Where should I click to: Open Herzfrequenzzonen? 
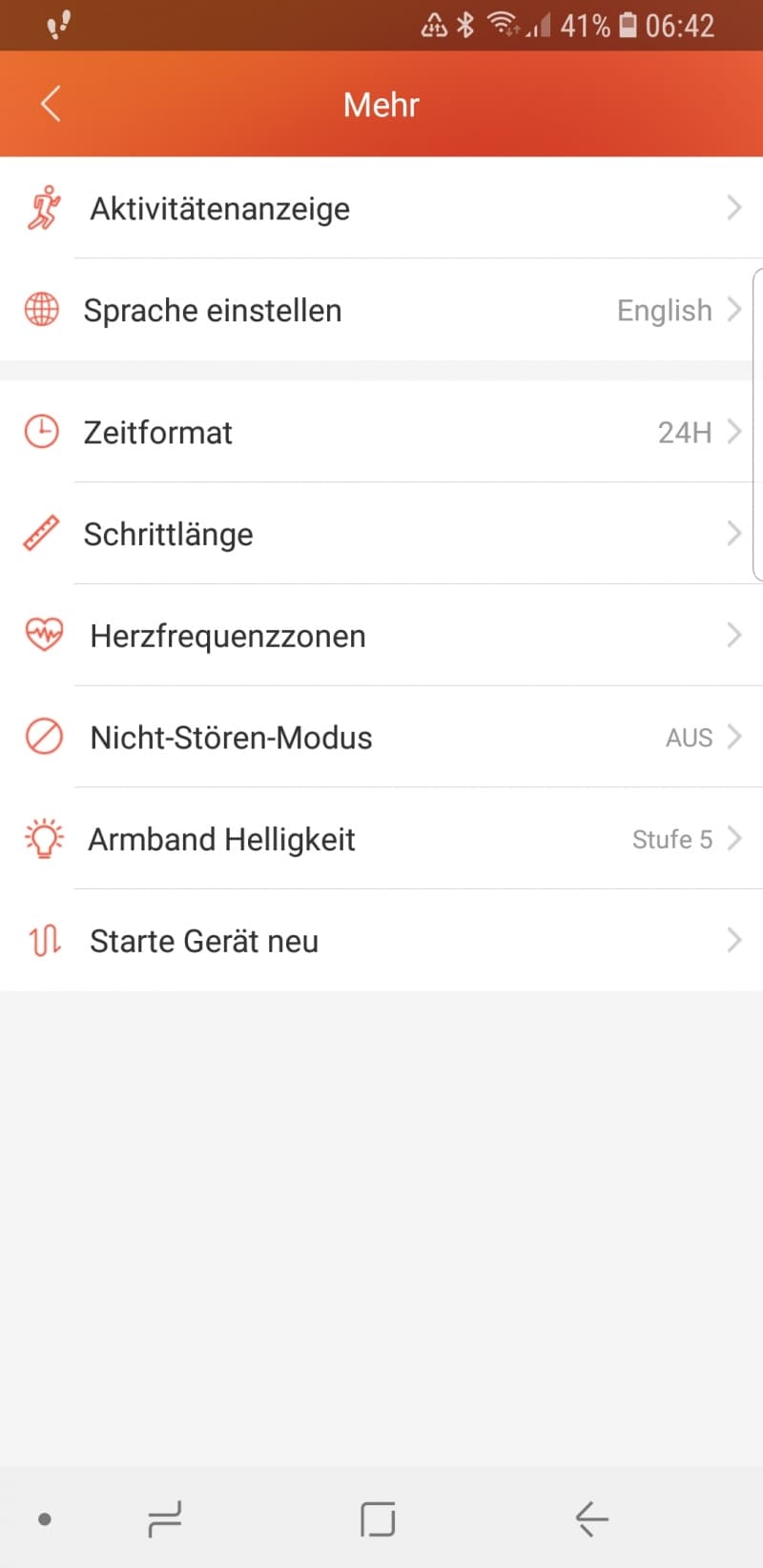click(381, 636)
